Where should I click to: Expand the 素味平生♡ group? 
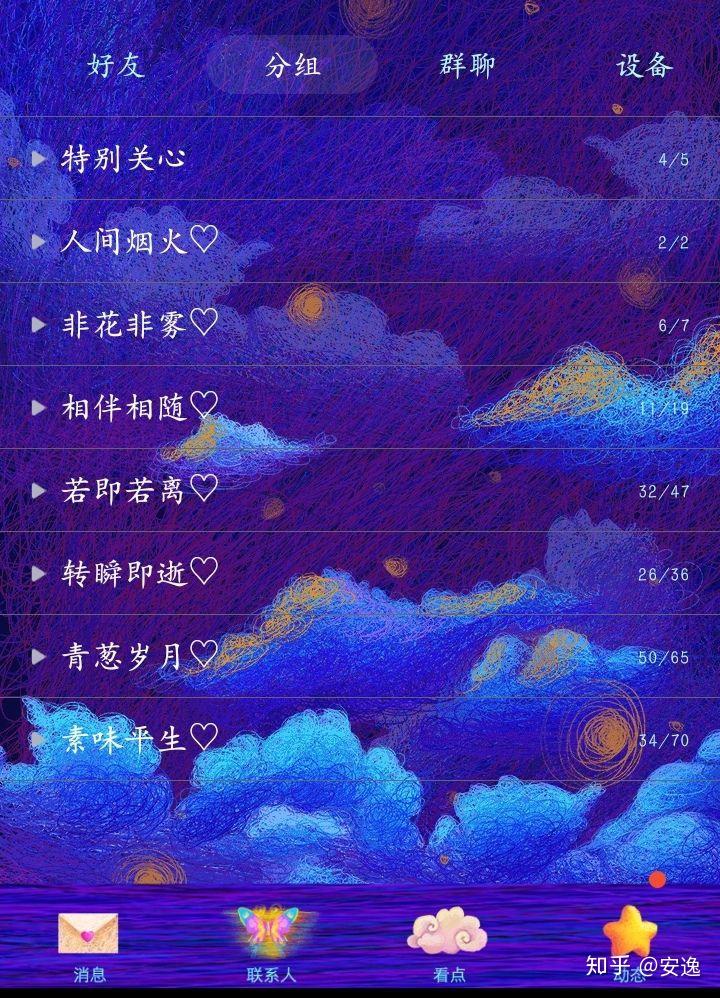point(40,740)
